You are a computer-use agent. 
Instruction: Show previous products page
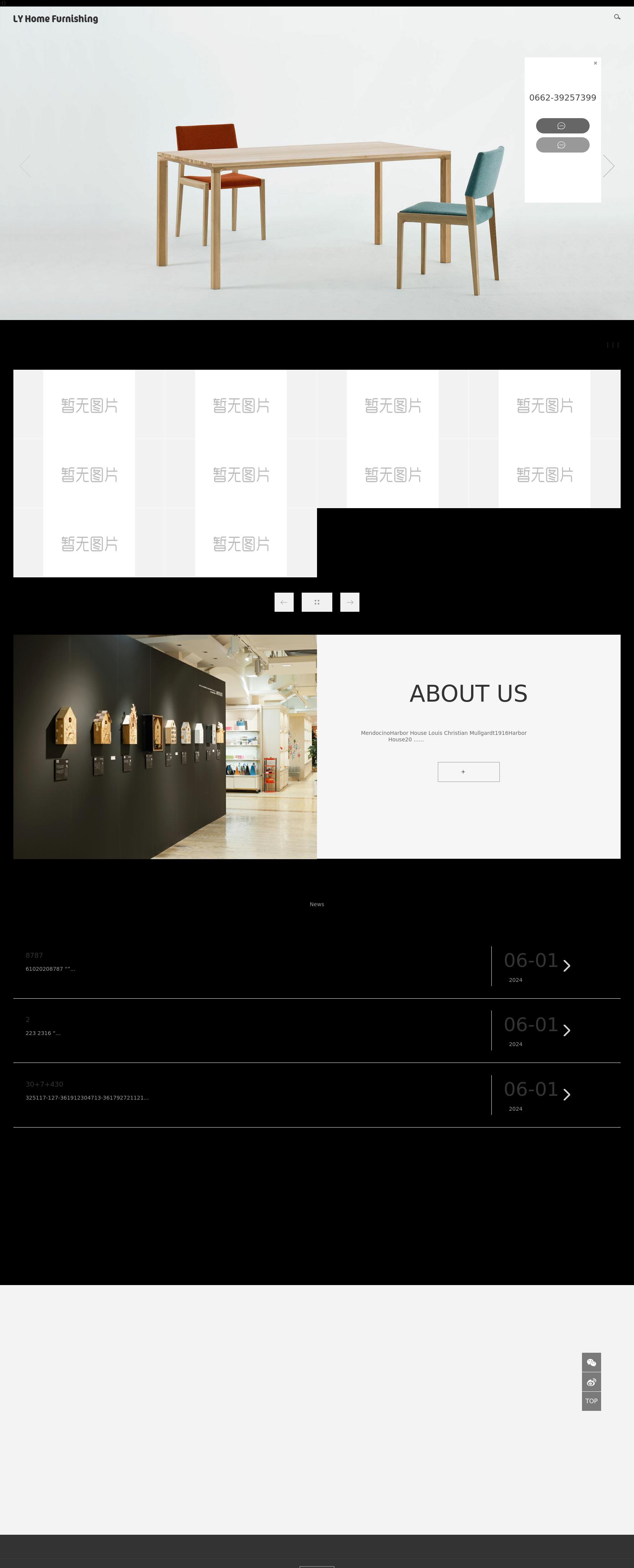(284, 602)
